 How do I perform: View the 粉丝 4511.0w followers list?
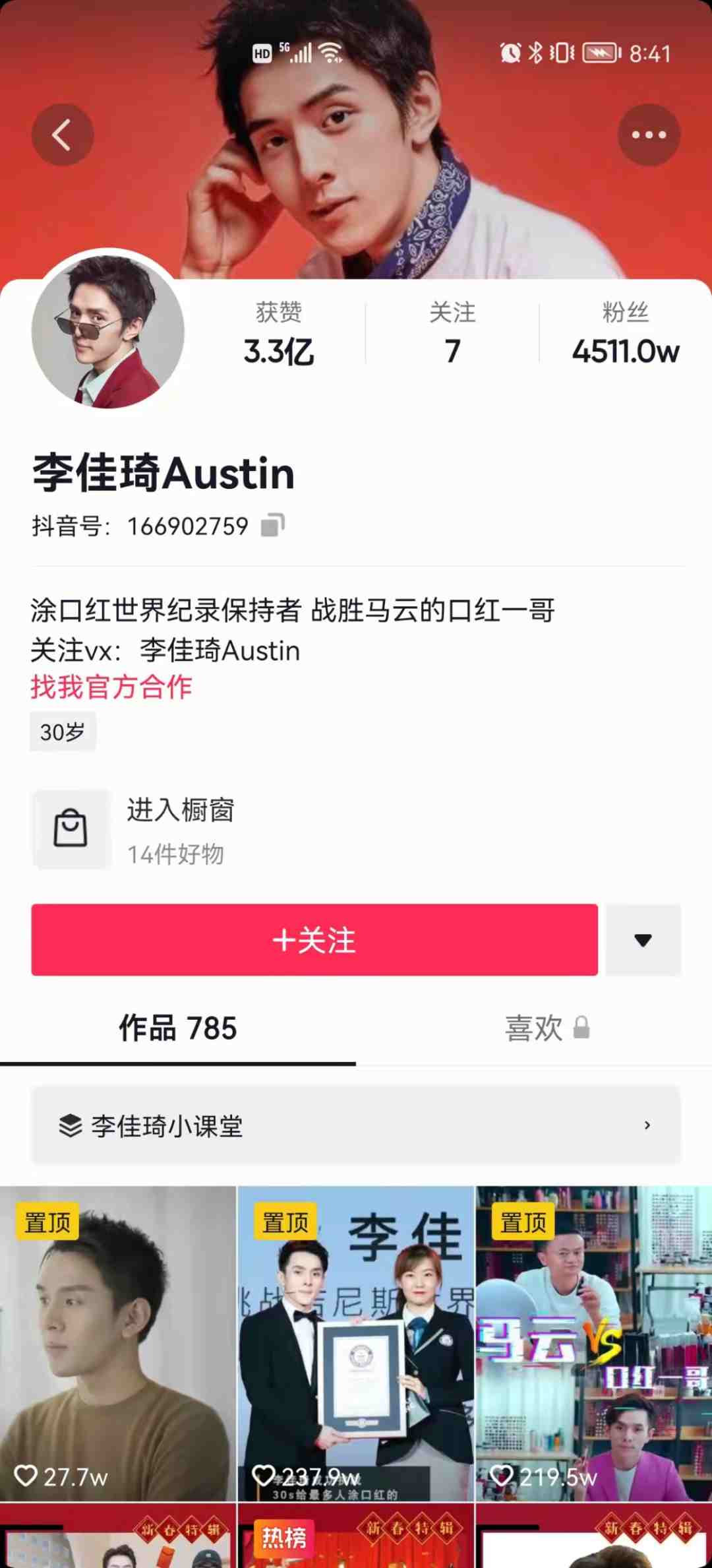(625, 334)
